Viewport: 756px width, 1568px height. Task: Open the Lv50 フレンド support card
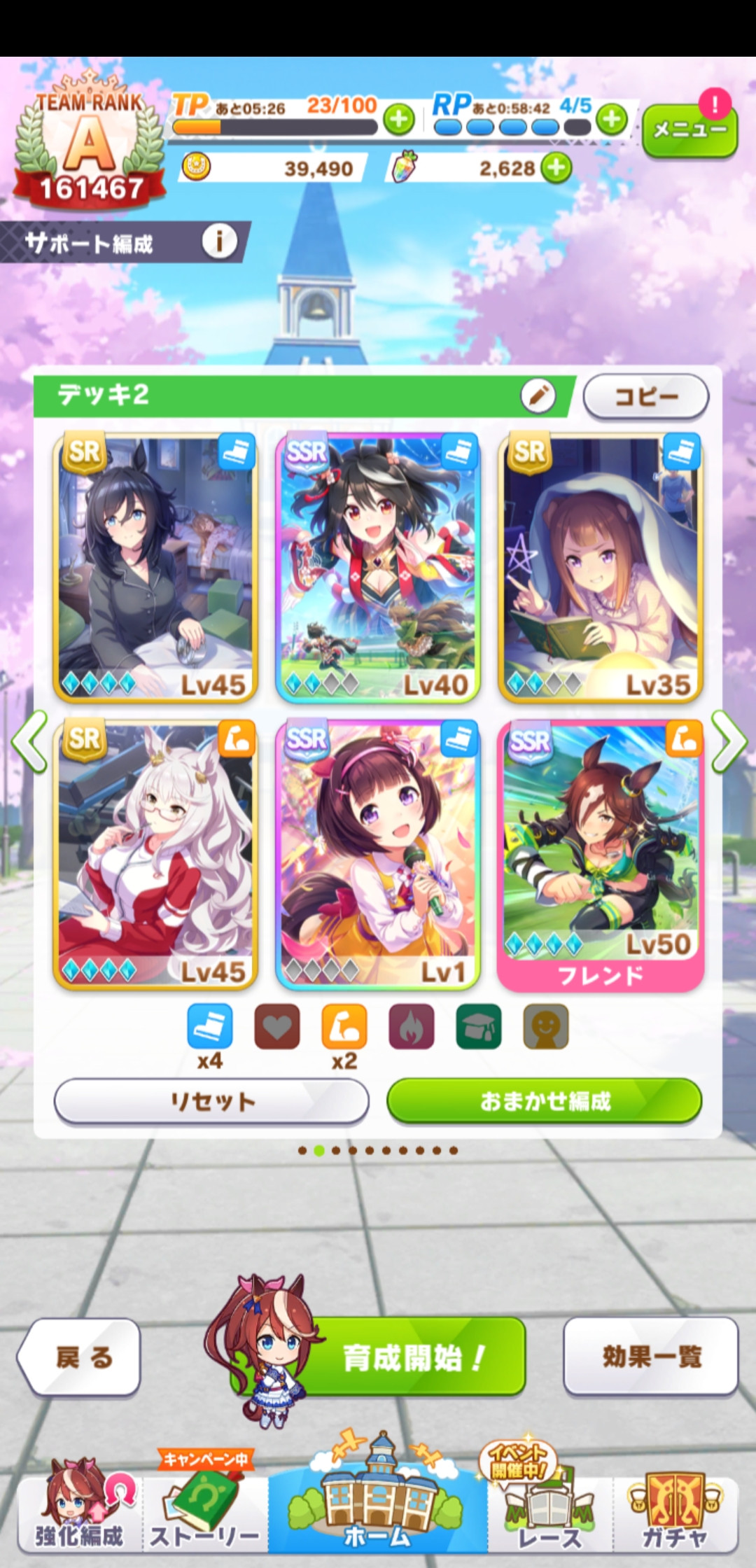601,854
